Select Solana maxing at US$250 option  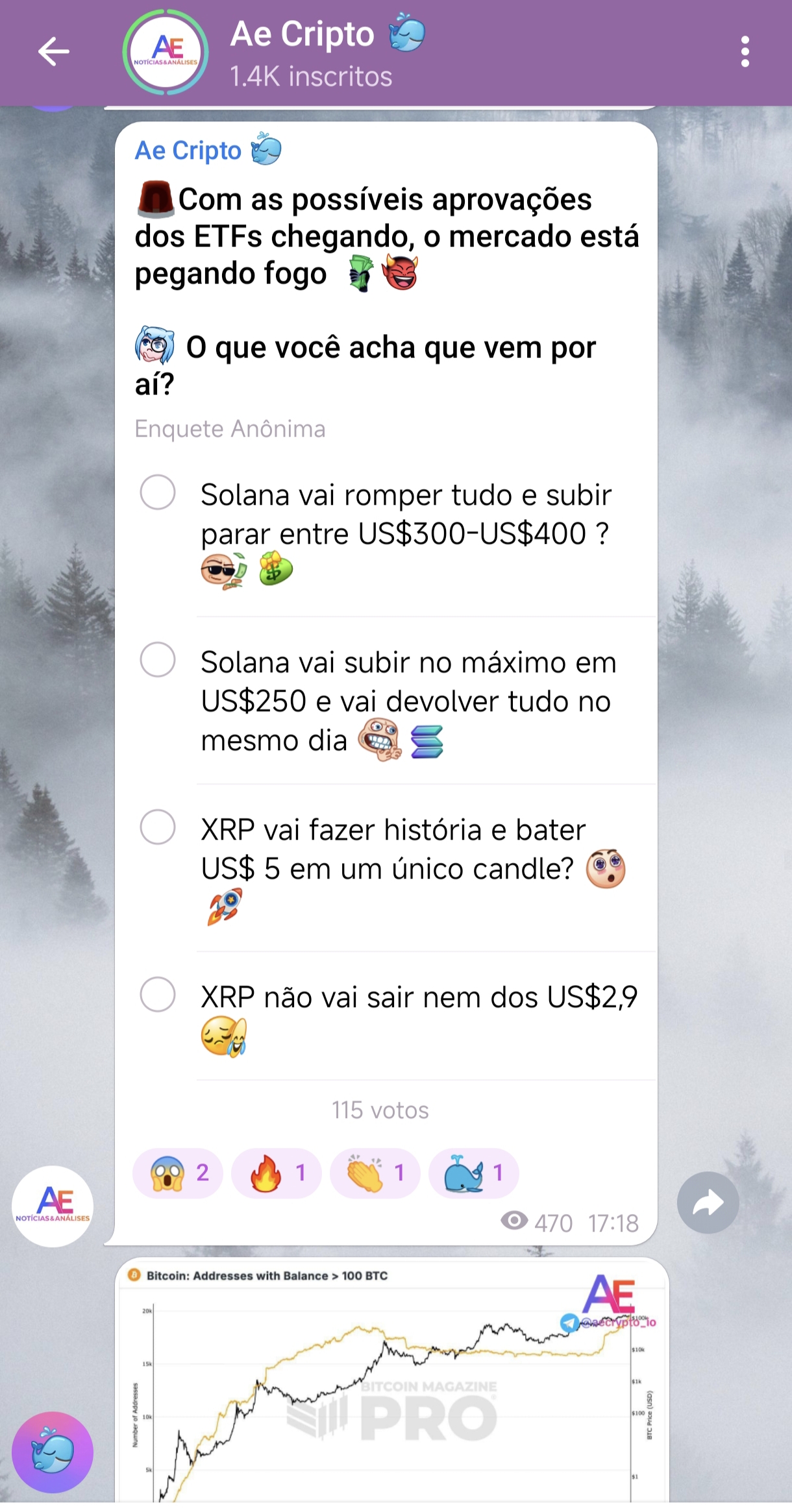pos(158,660)
